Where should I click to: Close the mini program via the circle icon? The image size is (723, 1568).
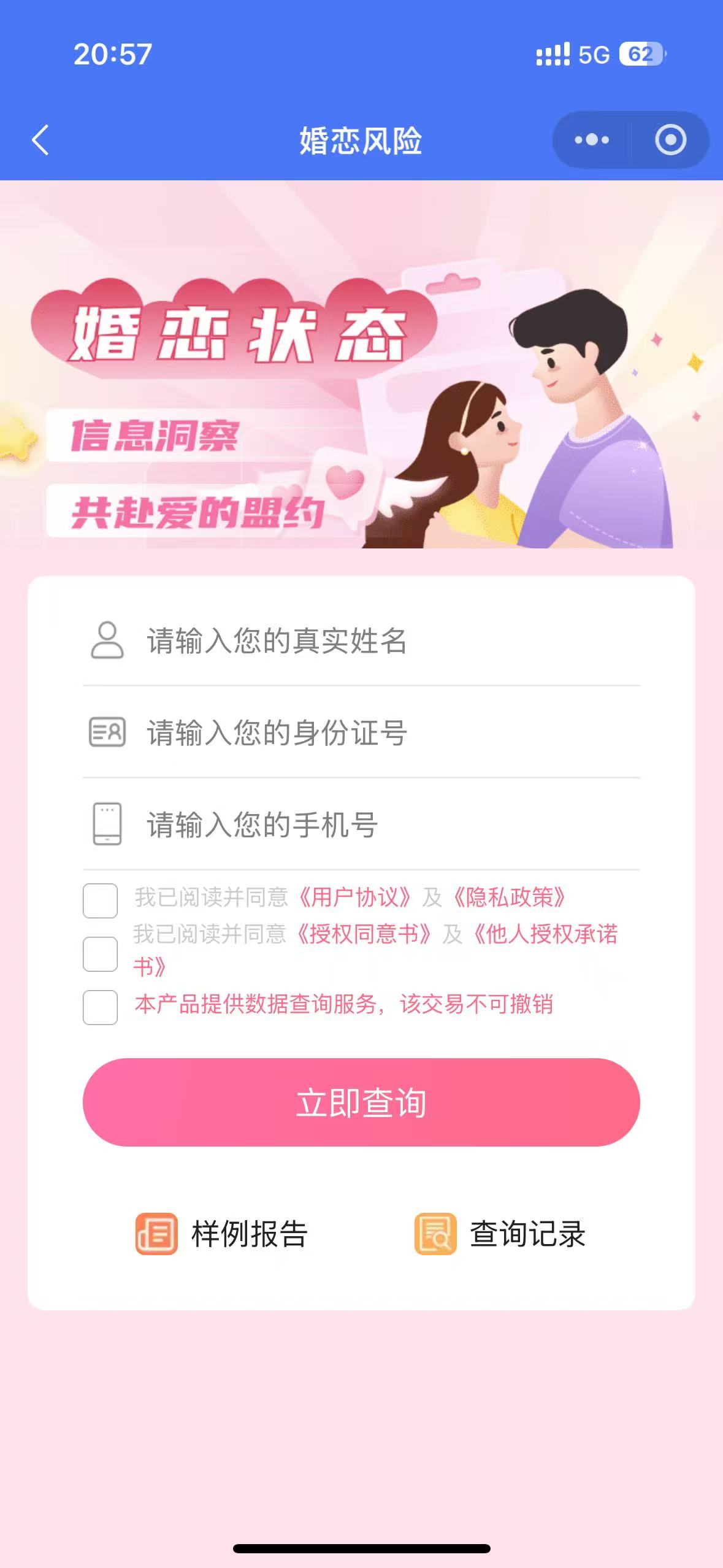(x=670, y=140)
